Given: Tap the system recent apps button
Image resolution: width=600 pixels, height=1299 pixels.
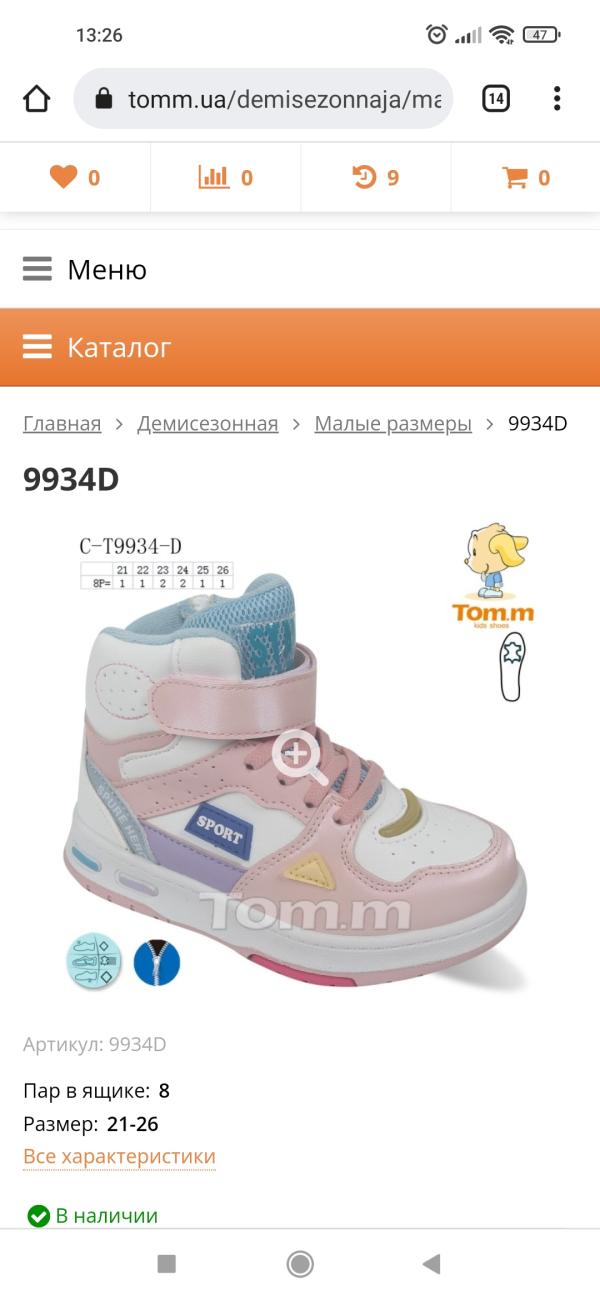Looking at the screenshot, I should 167,1264.
